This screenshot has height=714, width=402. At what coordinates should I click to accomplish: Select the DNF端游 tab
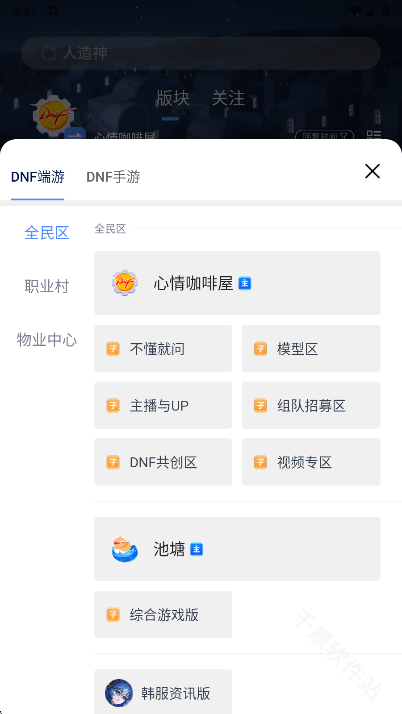pyautogui.click(x=37, y=177)
